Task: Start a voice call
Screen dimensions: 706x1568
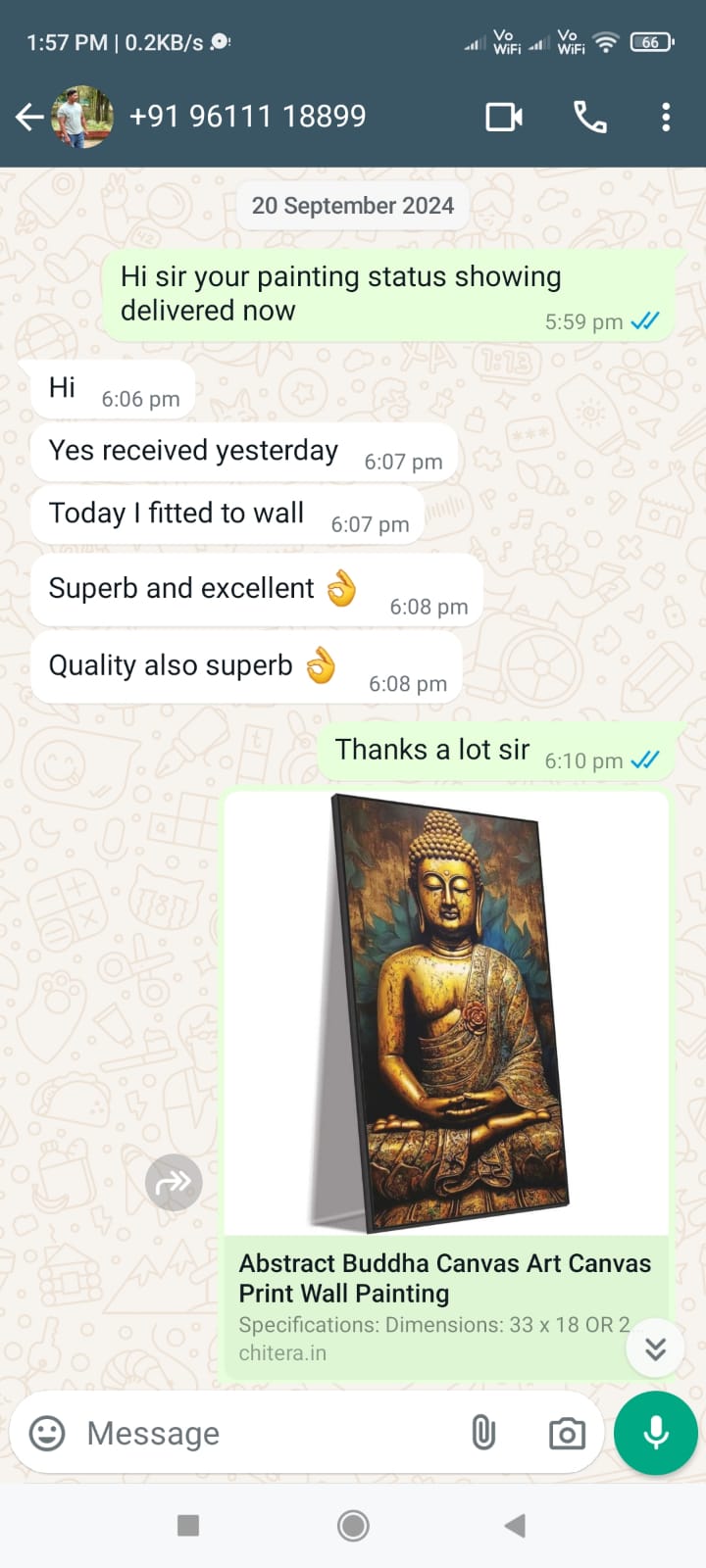Action: click(x=589, y=118)
